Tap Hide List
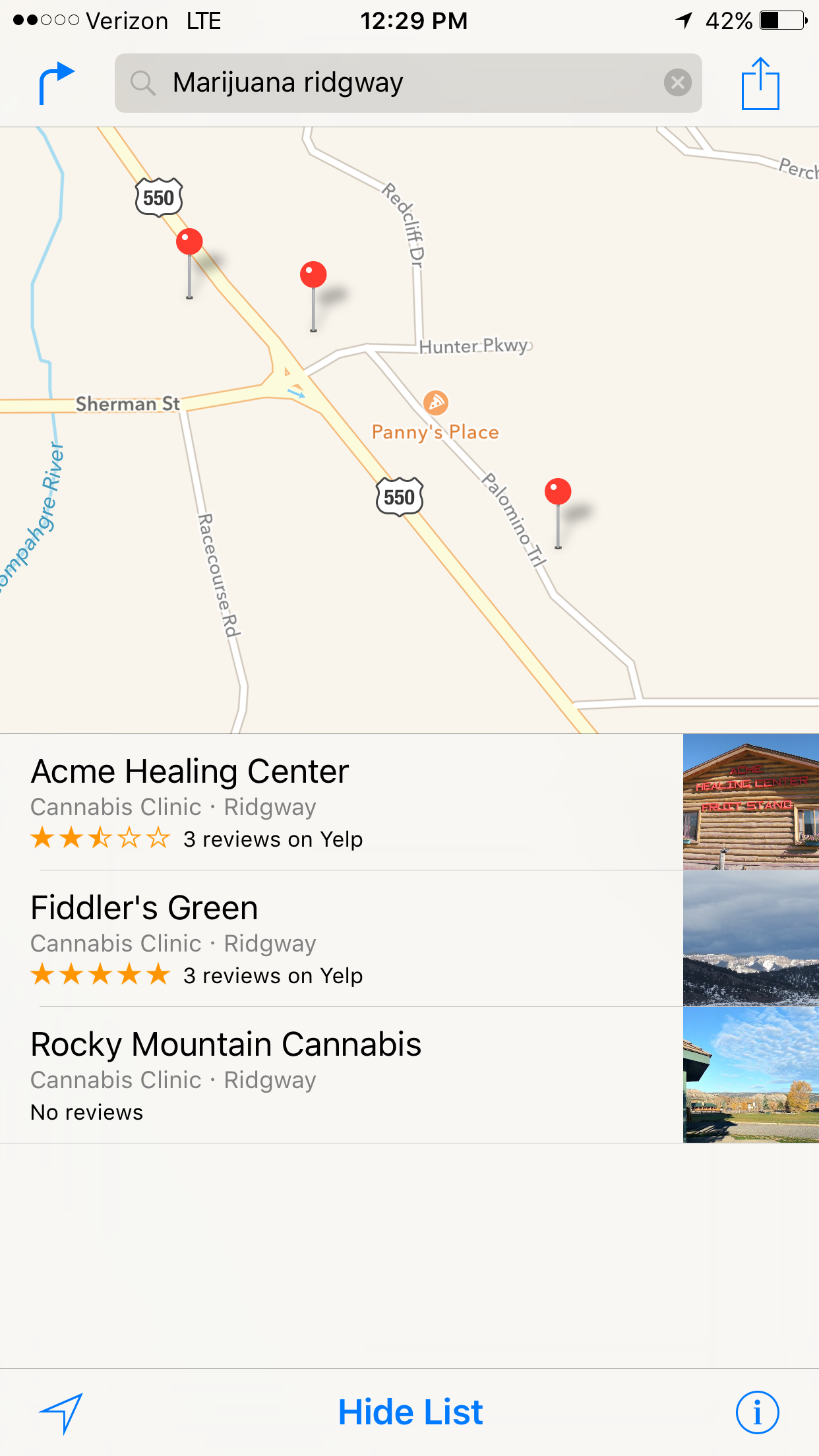 click(x=410, y=1412)
